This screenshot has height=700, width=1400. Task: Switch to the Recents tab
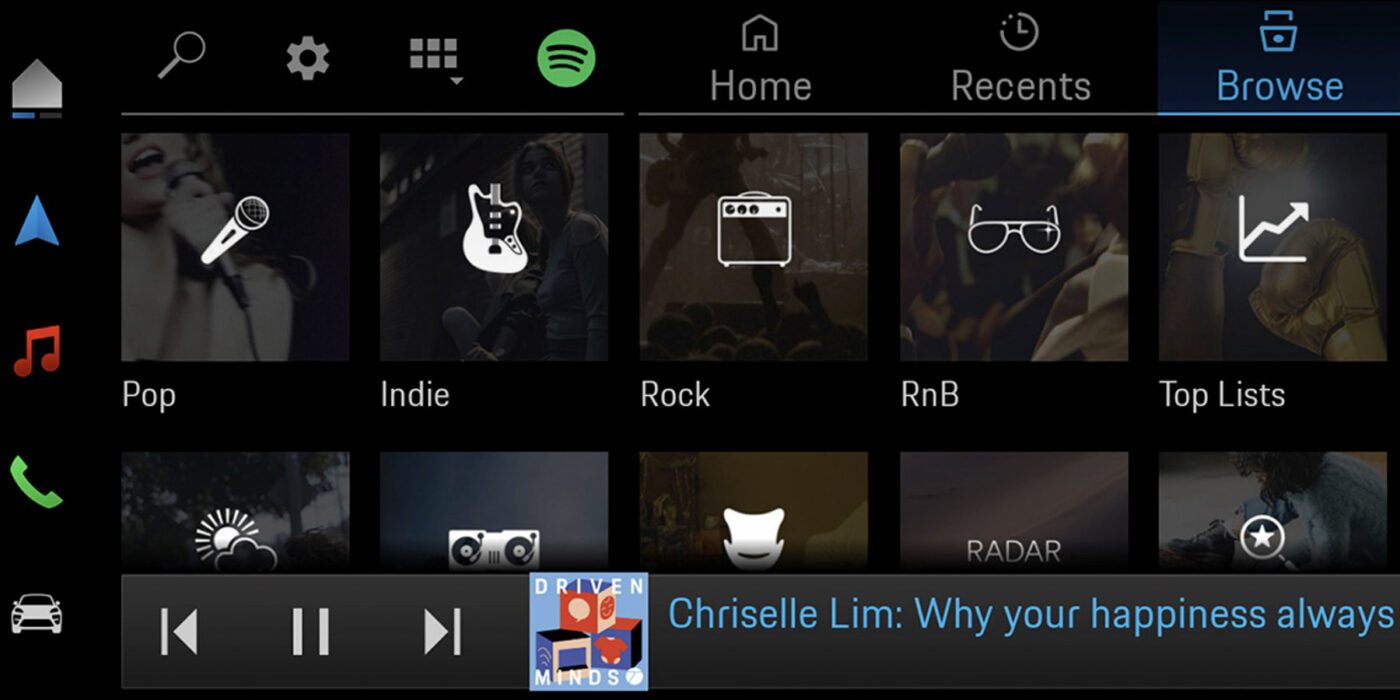coord(1020,60)
